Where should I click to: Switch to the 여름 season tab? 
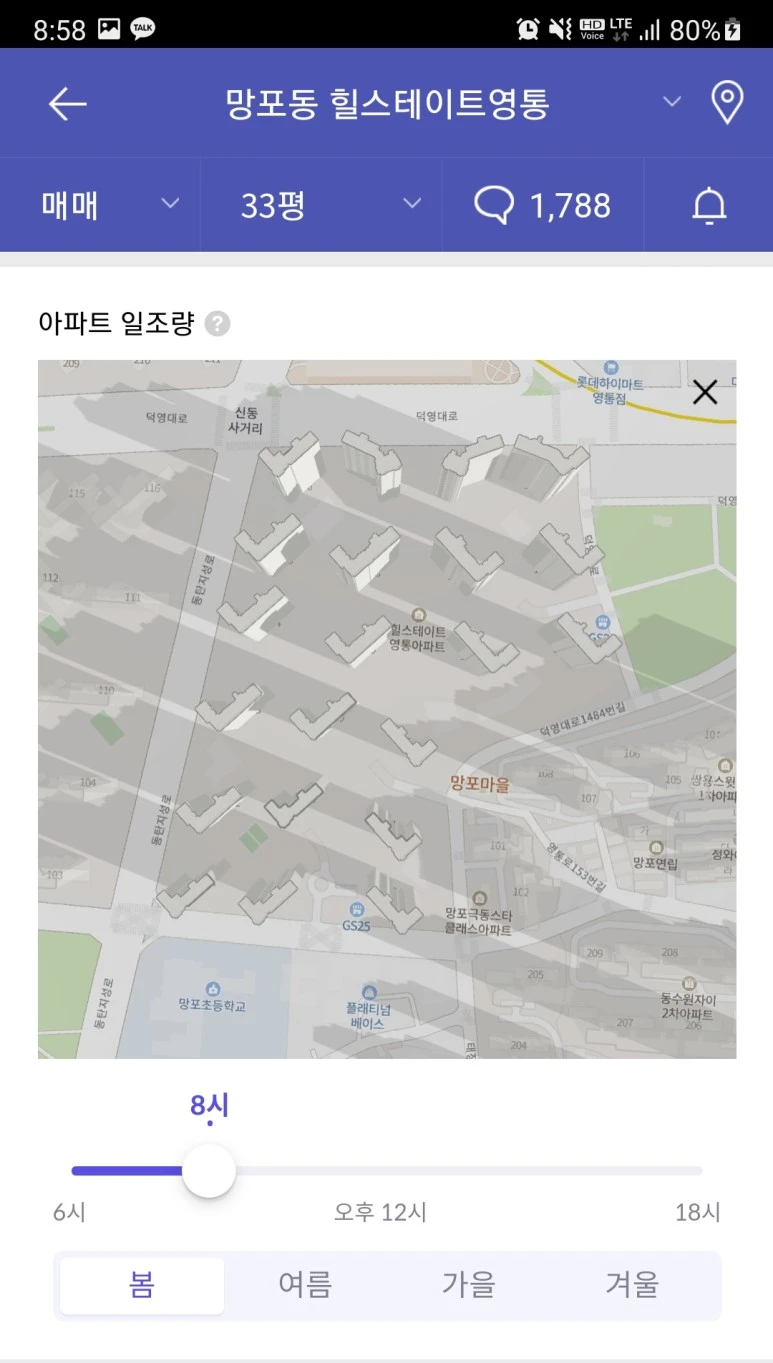click(x=305, y=1285)
